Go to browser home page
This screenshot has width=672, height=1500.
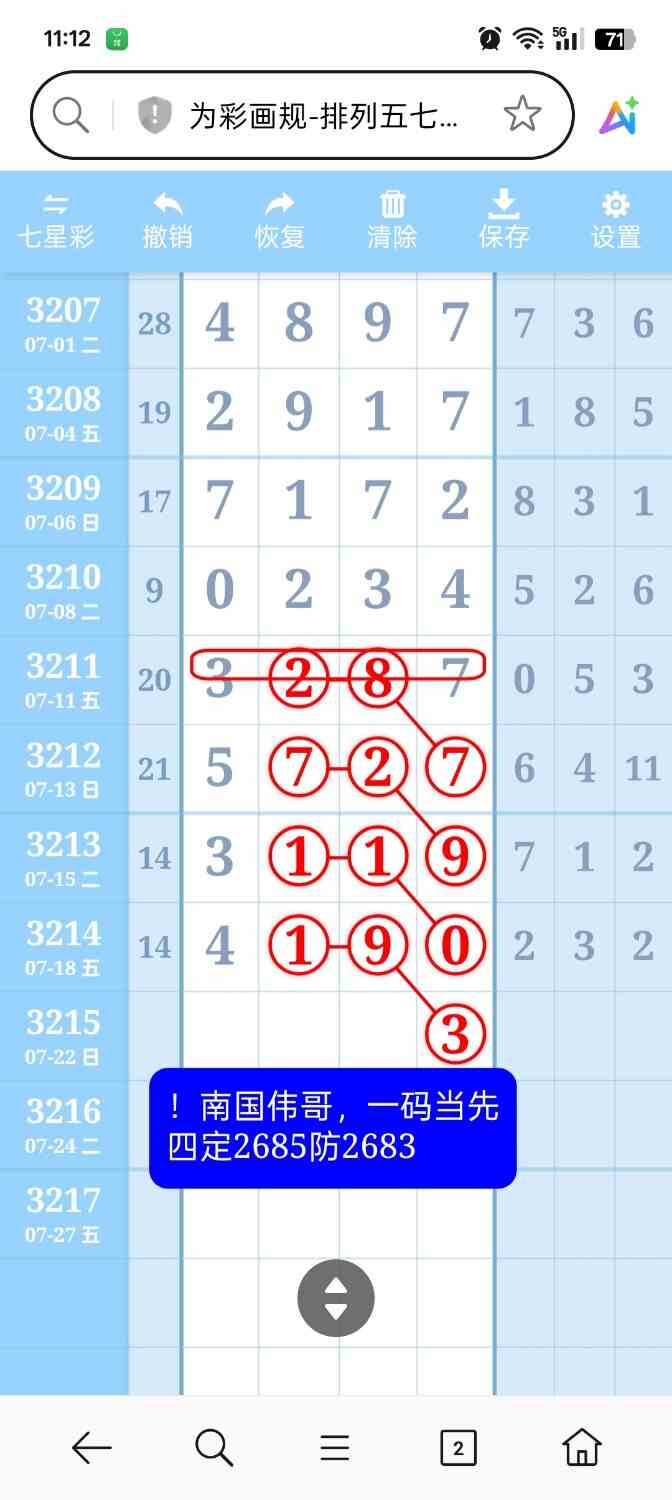click(581, 1447)
